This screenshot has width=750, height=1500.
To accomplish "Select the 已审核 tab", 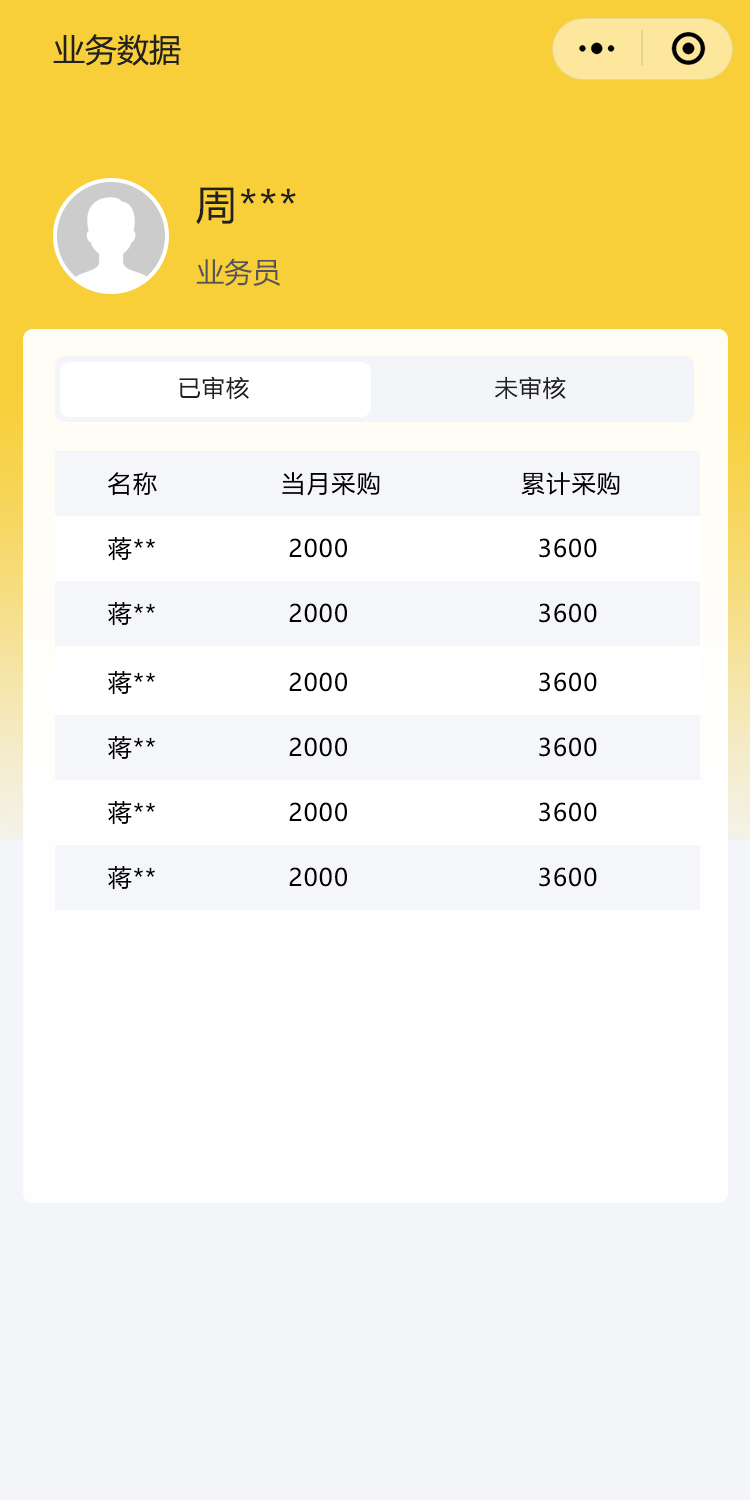I will click(214, 389).
